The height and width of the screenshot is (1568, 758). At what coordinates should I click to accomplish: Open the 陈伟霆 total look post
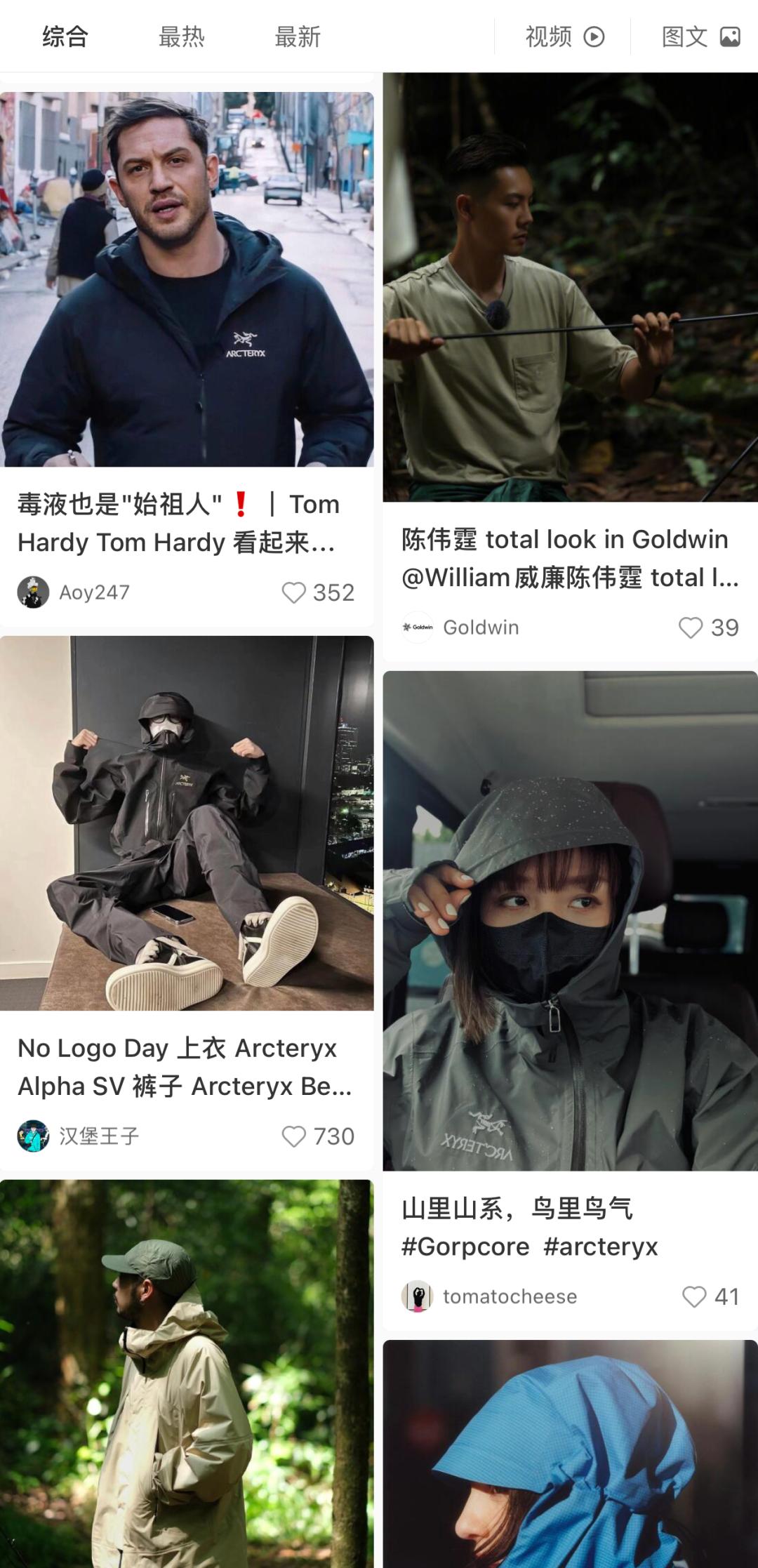tap(570, 288)
